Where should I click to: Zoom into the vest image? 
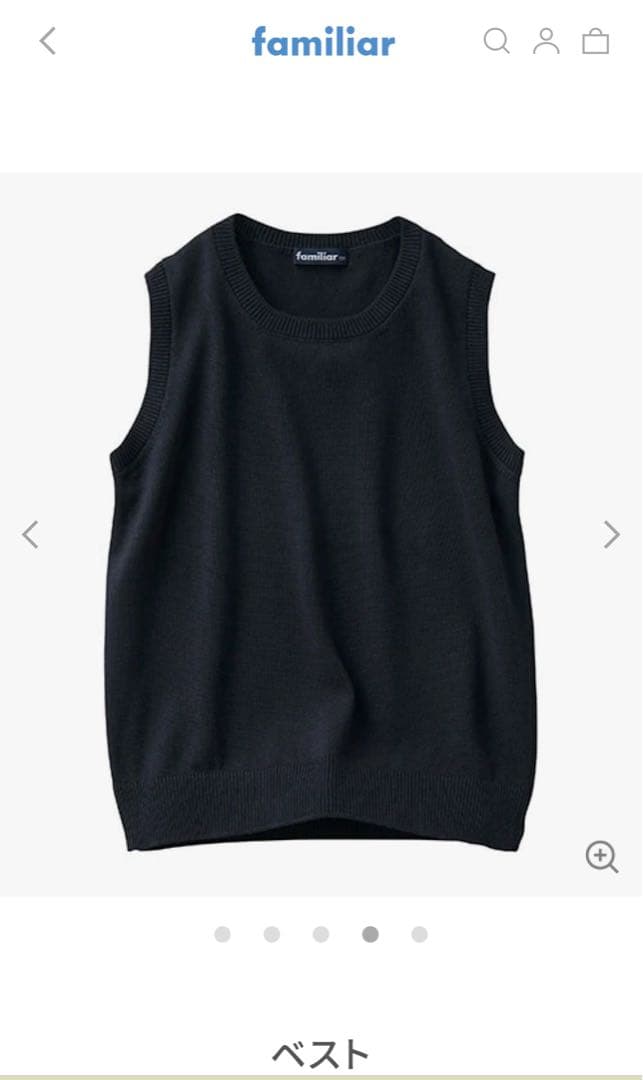(x=601, y=857)
